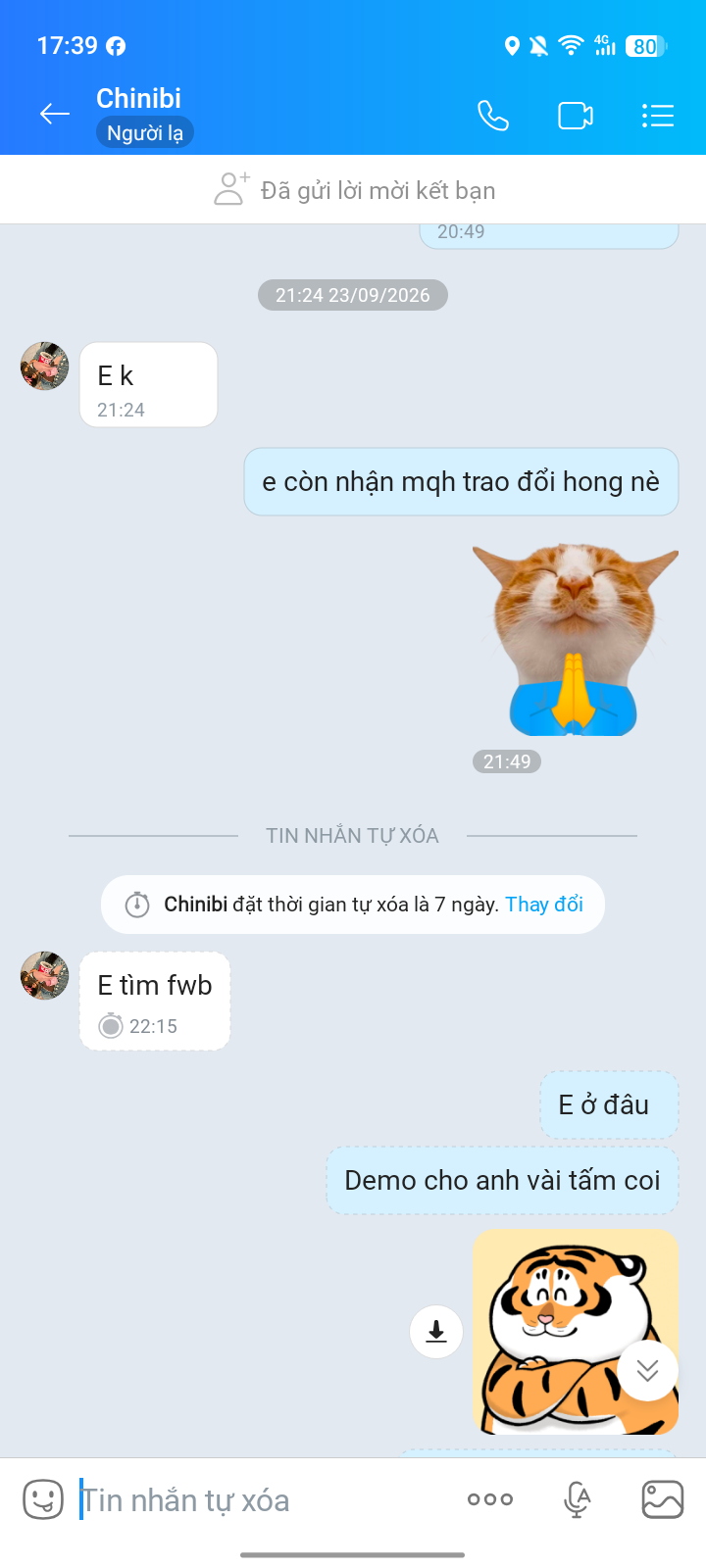706x1568 pixels.
Task: Open the sticker and emoji picker
Action: [43, 1499]
